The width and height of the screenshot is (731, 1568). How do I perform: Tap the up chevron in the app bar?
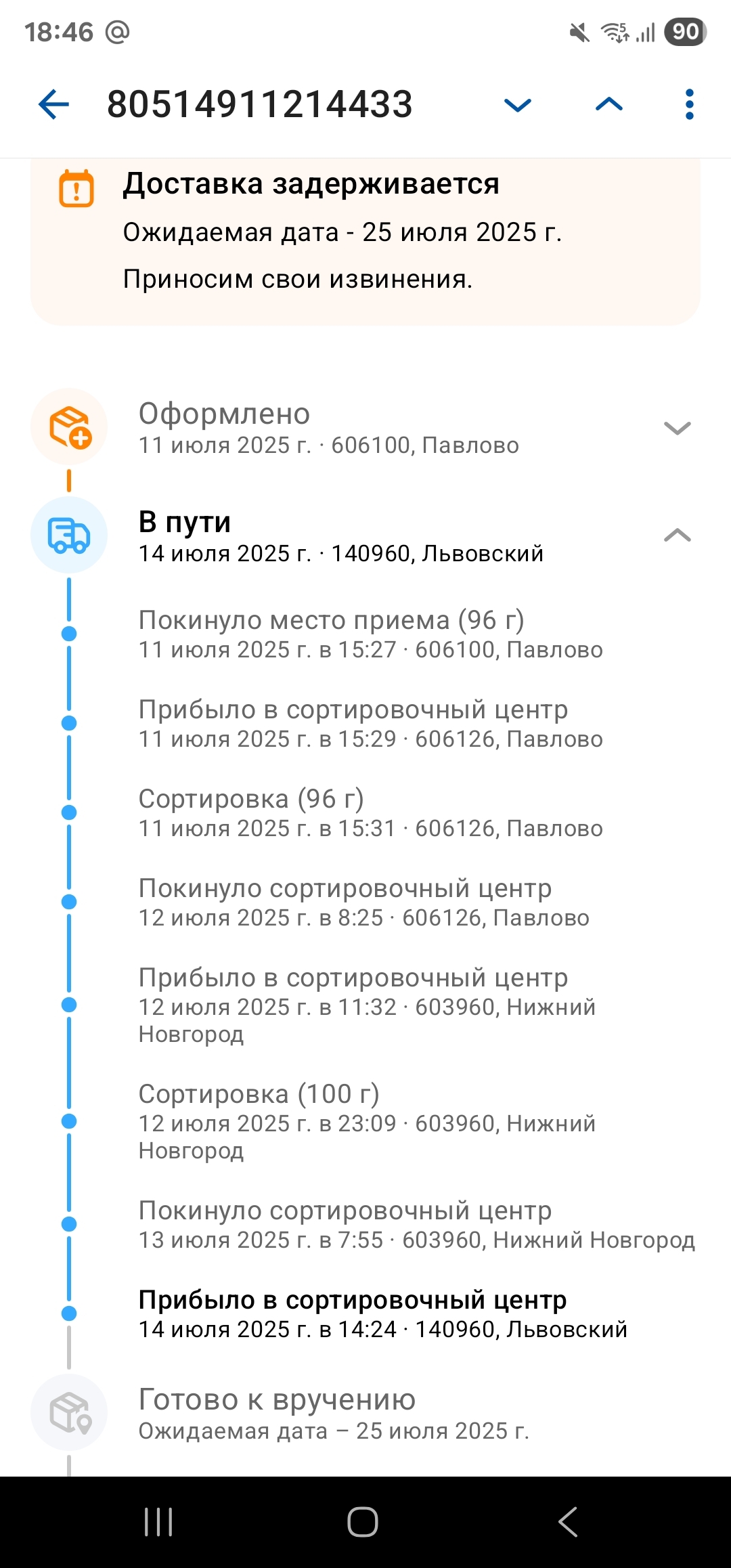point(608,104)
